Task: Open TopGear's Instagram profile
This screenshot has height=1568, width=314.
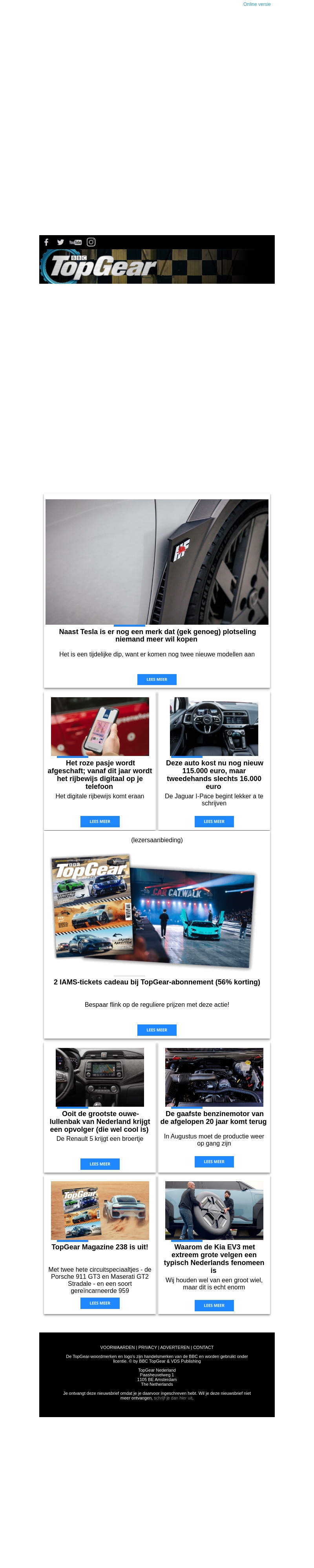Action: tap(91, 242)
